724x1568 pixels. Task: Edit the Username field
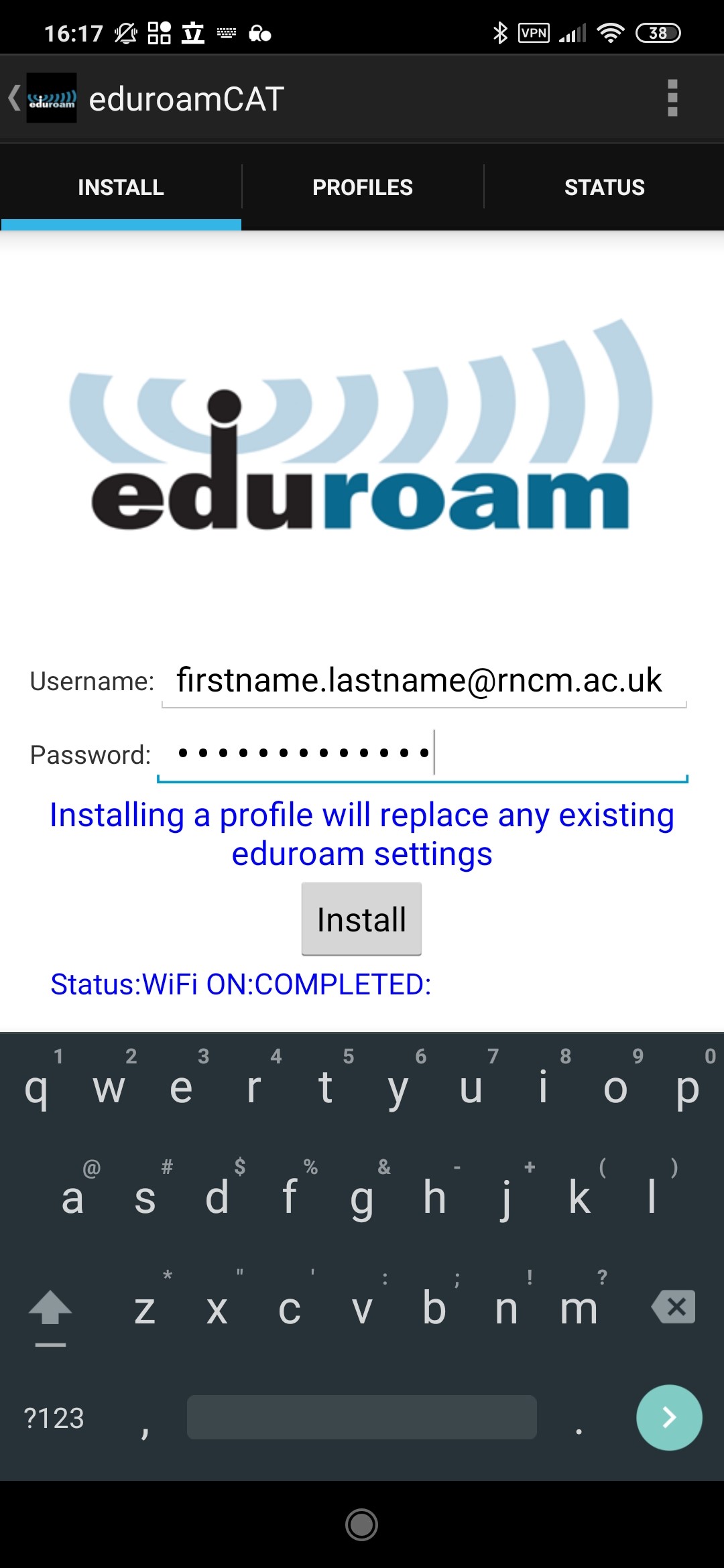(424, 681)
